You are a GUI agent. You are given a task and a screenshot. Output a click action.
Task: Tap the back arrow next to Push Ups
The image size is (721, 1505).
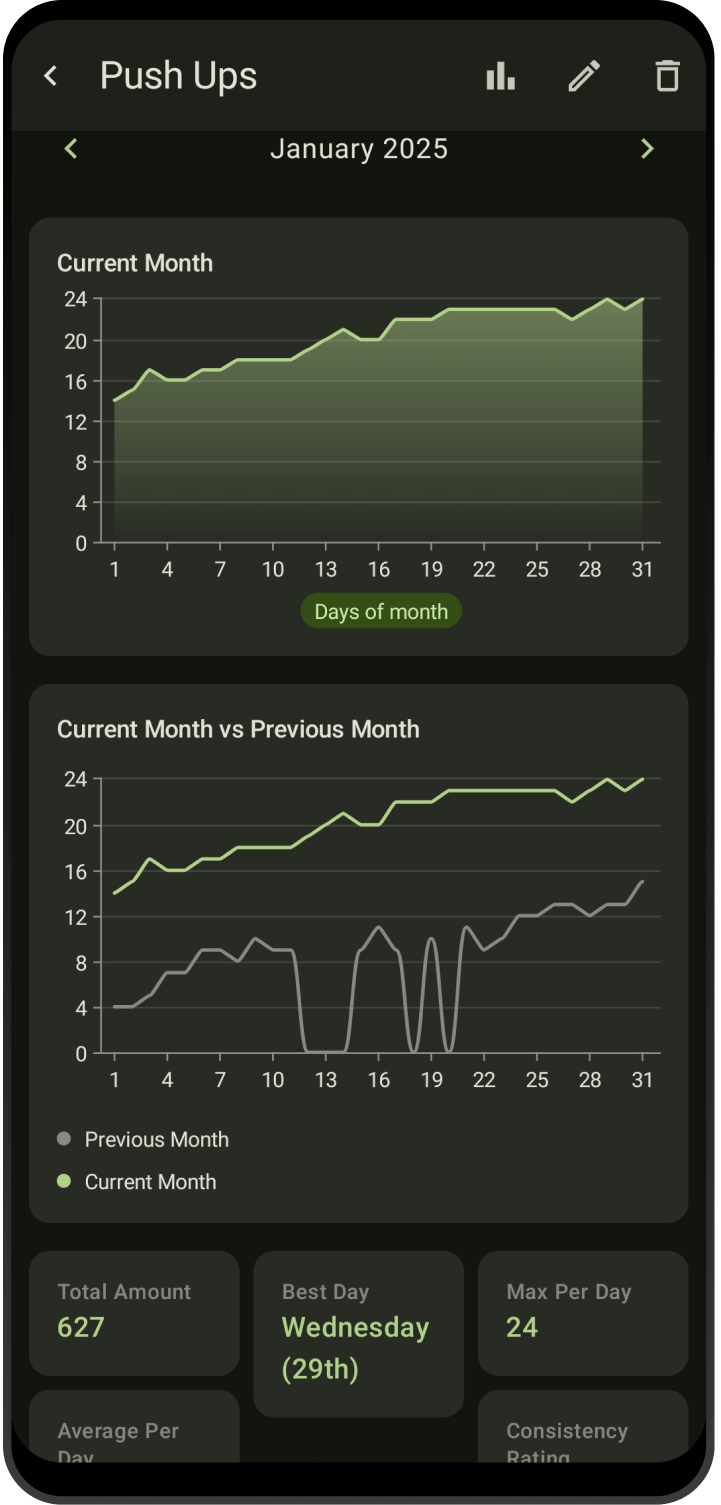(x=50, y=75)
